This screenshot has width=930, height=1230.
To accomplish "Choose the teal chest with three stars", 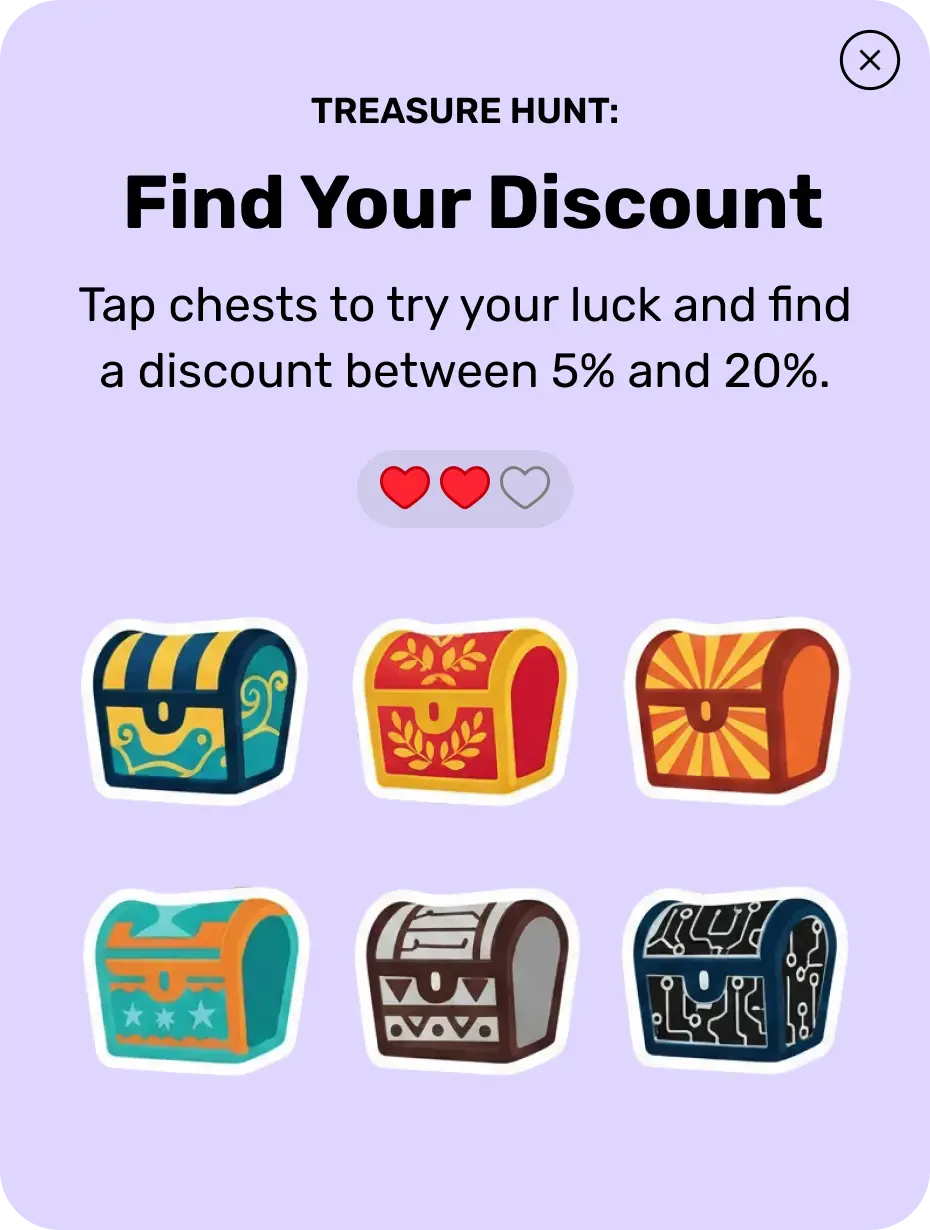I will coord(196,980).
